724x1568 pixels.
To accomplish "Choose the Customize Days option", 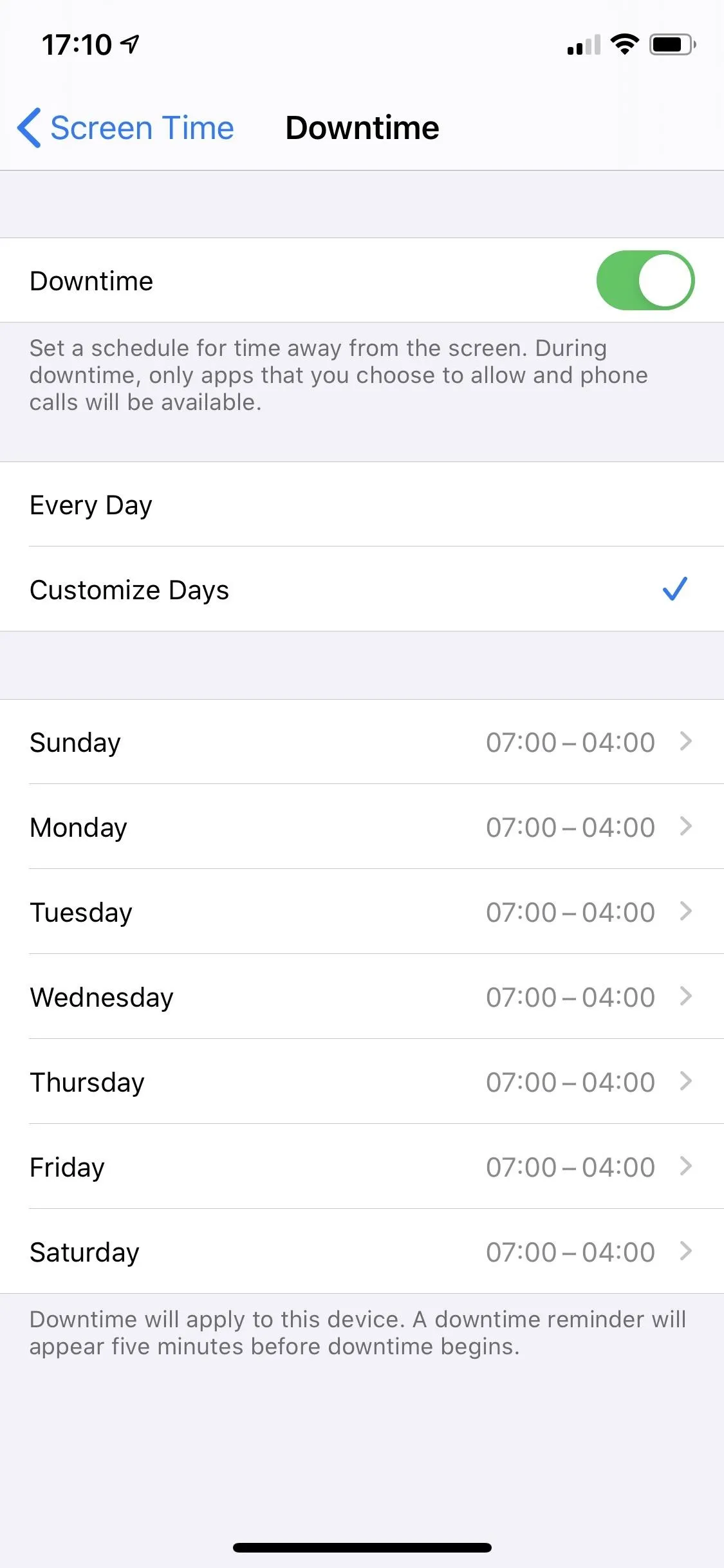I will 362,589.
